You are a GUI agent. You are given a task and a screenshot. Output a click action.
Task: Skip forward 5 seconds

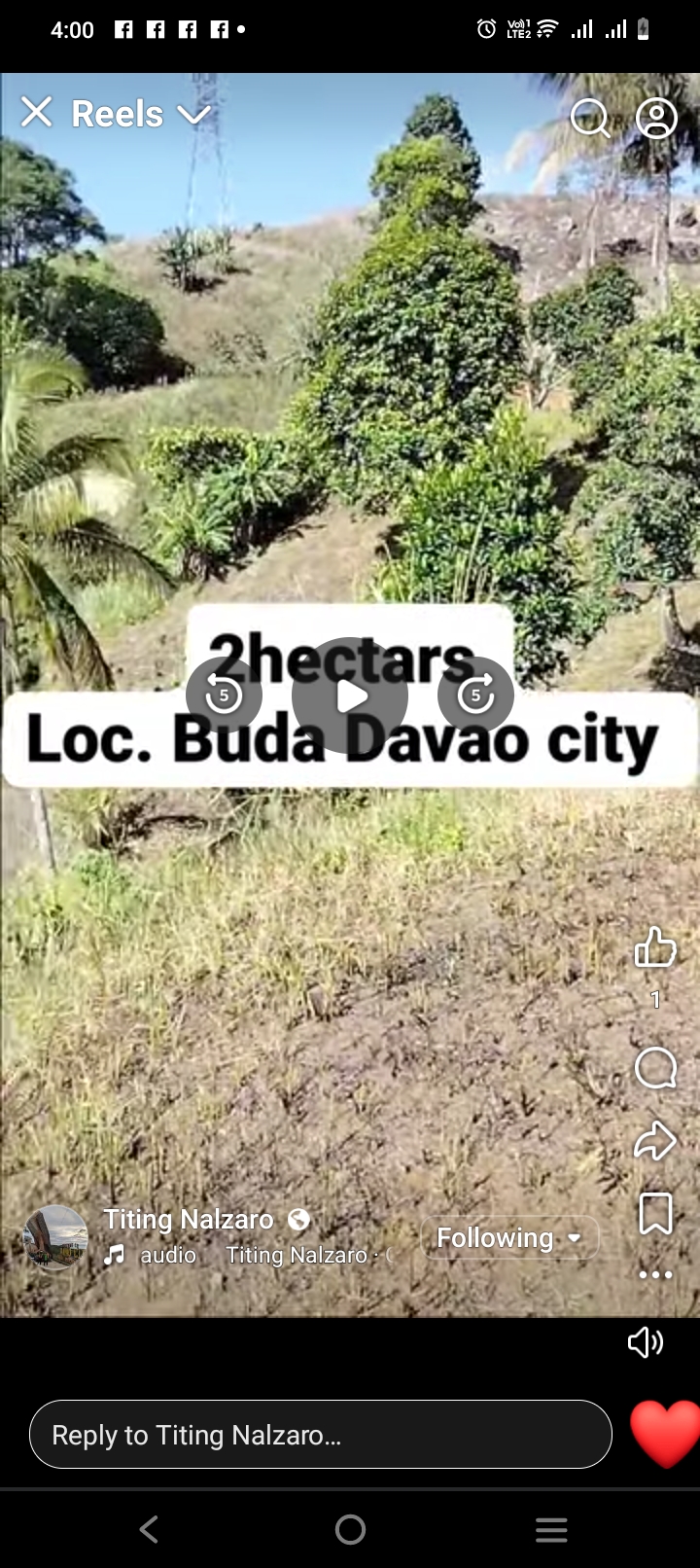475,695
